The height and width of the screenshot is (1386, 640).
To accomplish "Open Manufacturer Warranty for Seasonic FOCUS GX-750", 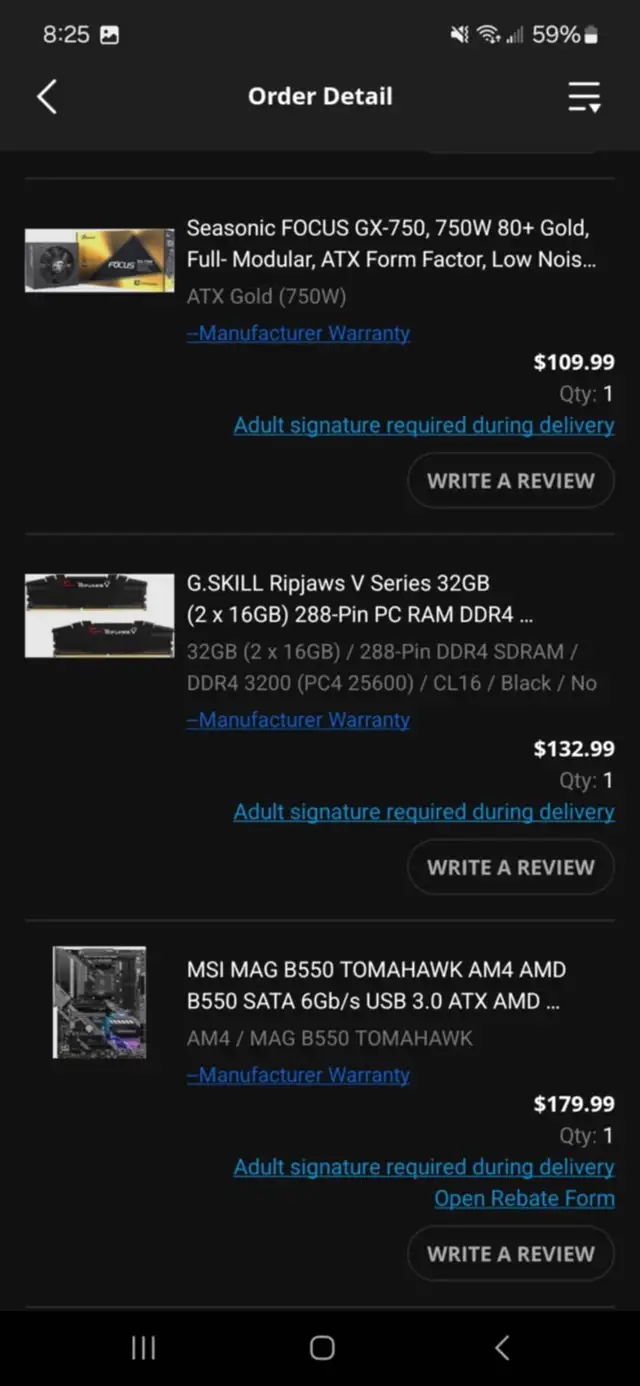I will point(298,333).
